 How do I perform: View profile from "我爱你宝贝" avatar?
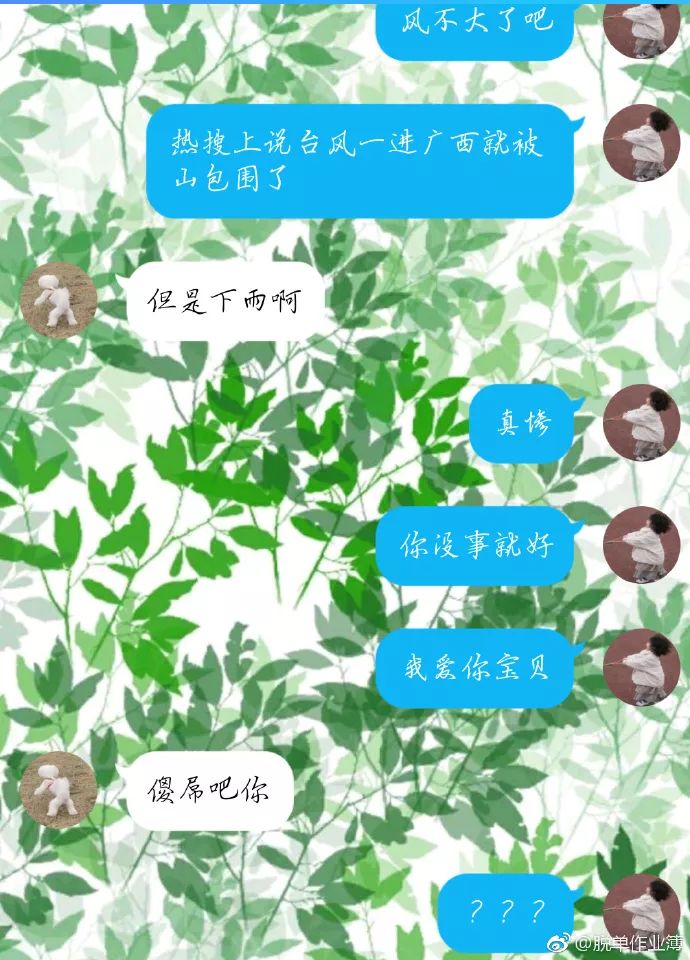[642, 667]
